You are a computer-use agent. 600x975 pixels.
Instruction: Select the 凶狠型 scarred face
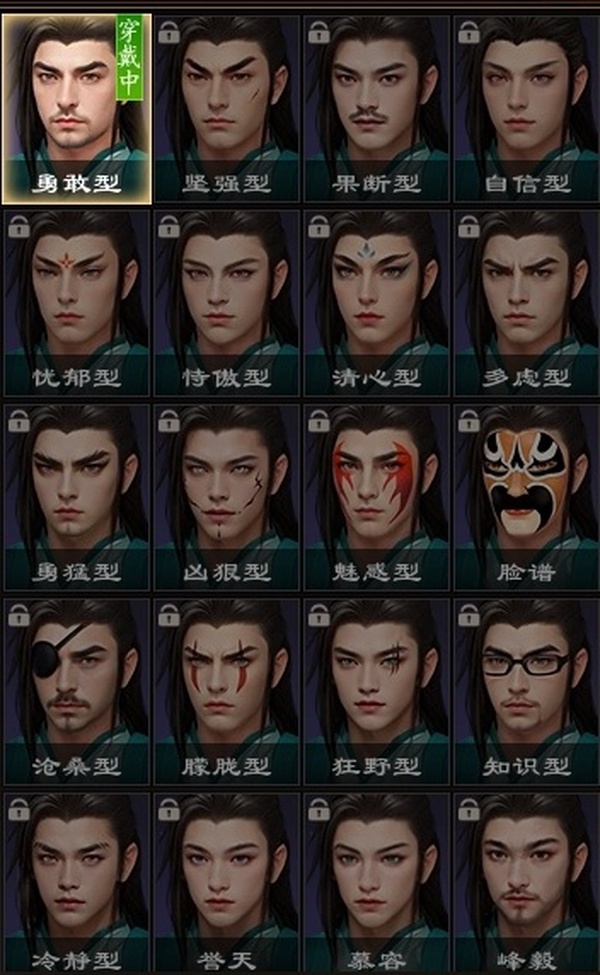(x=226, y=496)
